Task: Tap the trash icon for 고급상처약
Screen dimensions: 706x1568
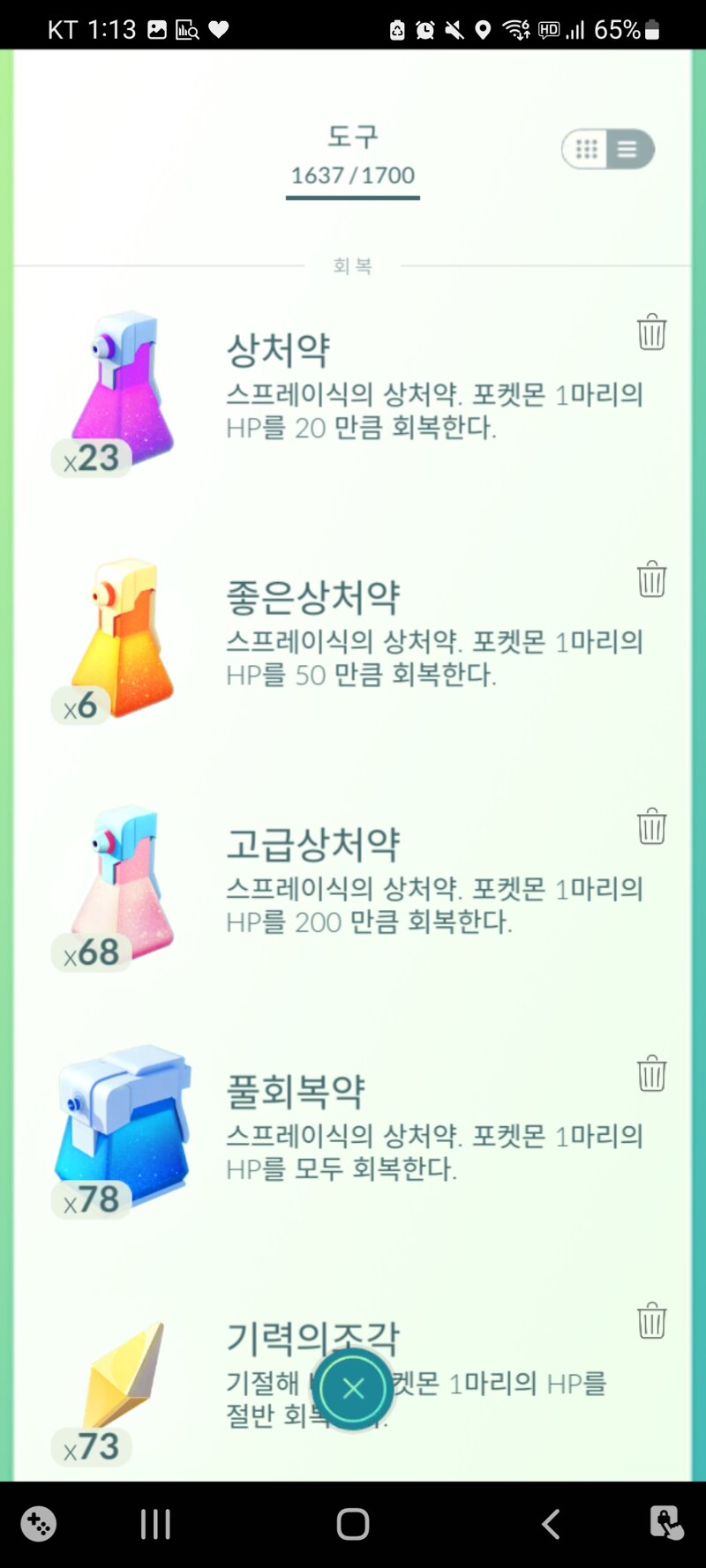Action: [x=651, y=826]
